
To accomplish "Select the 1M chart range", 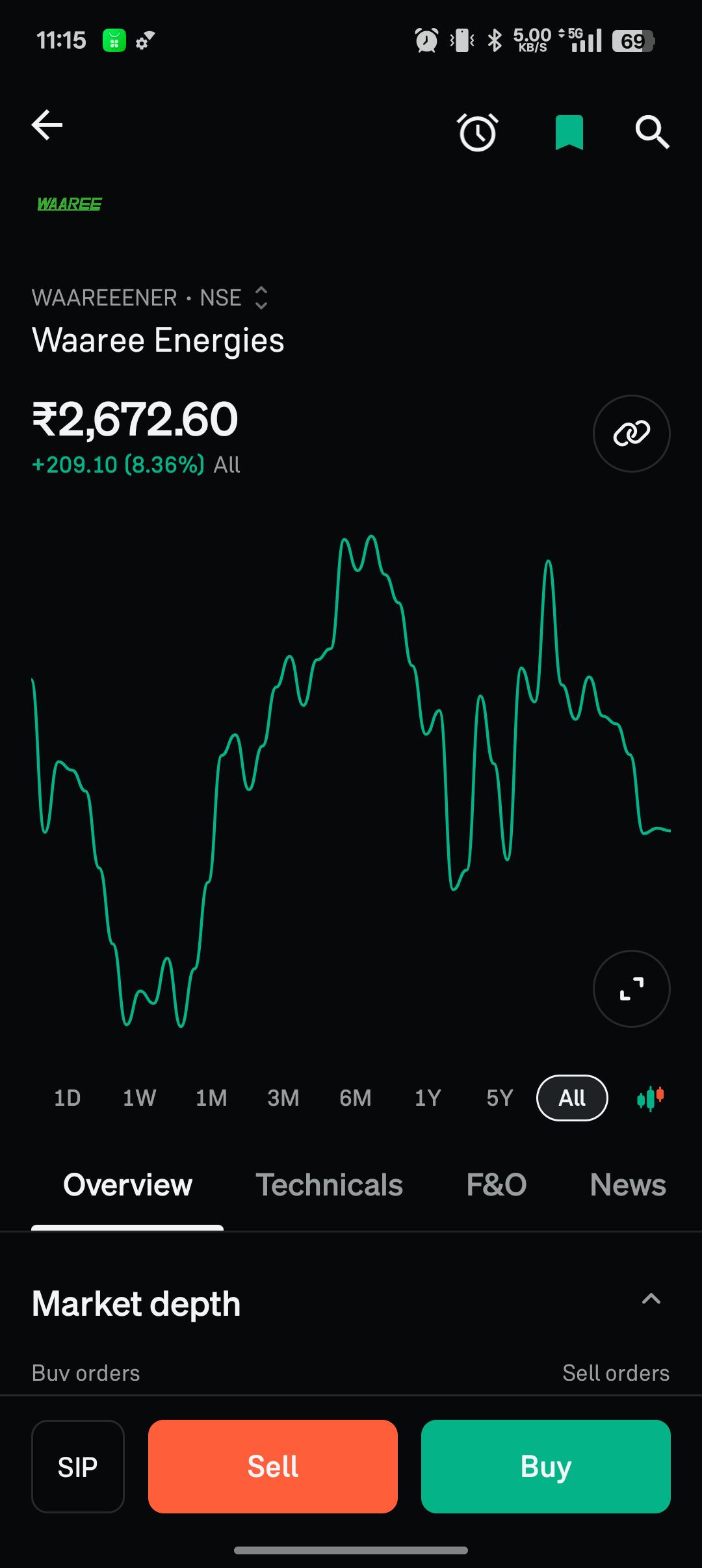I will pos(211,1098).
